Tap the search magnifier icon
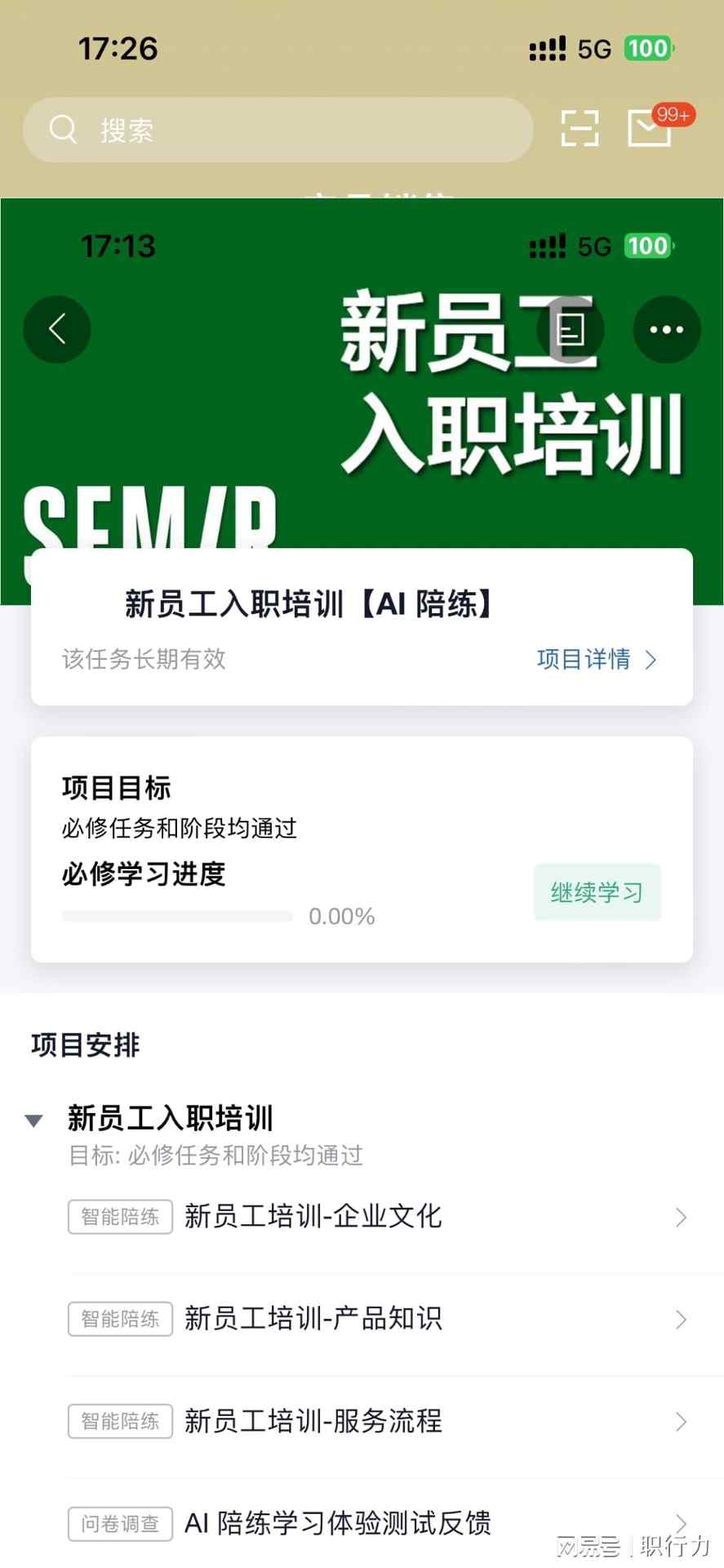 pos(64,131)
